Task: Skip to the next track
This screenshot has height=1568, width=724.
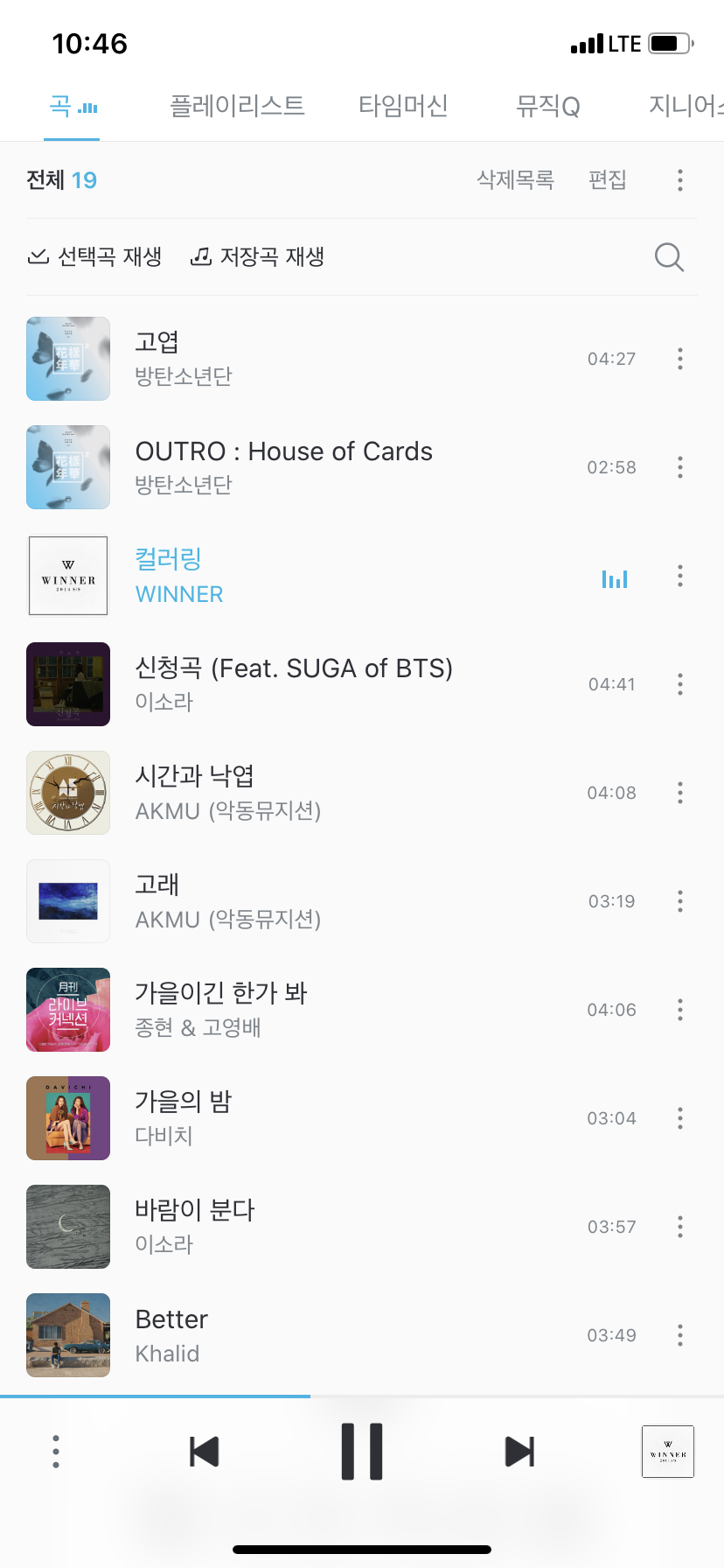Action: (519, 1452)
